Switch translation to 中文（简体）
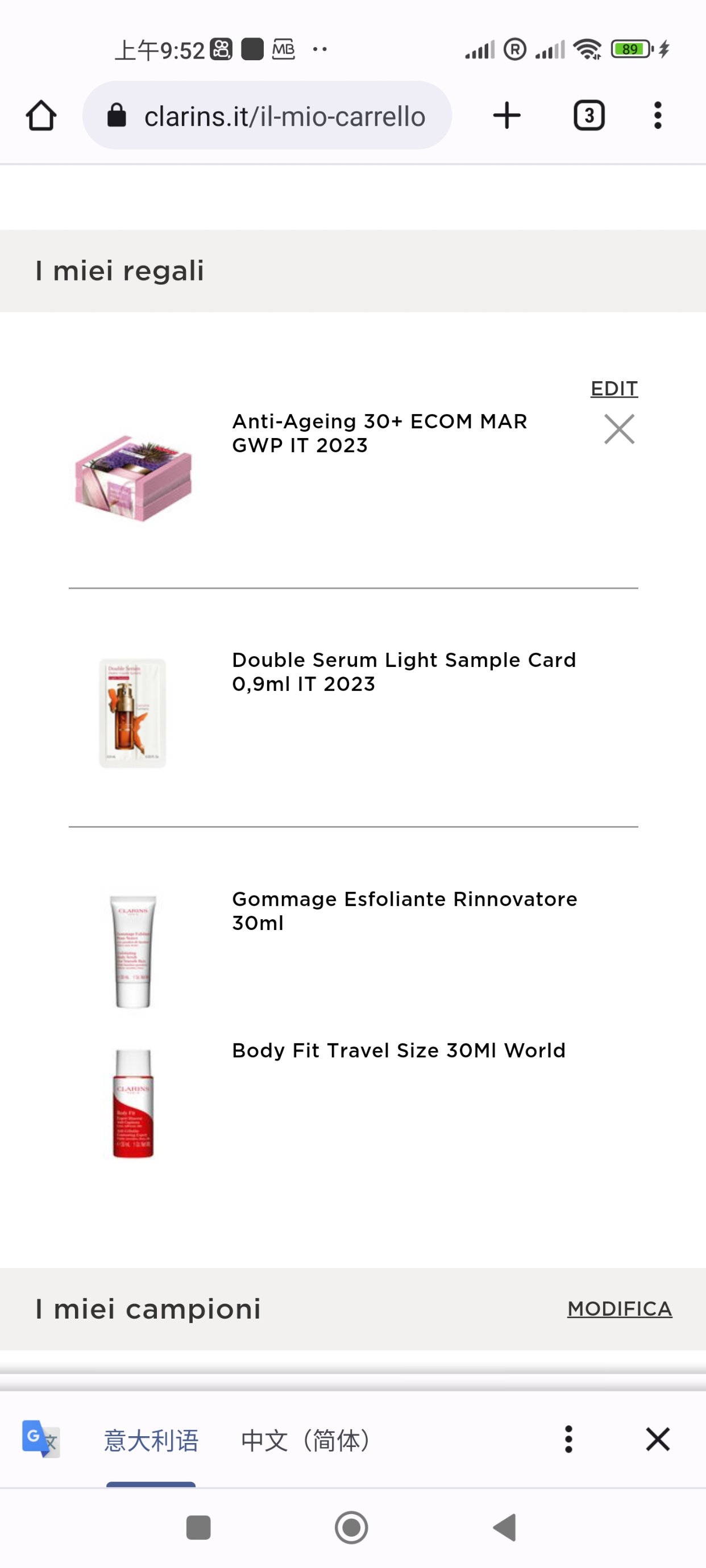The height and width of the screenshot is (1568, 706). pos(306,1440)
